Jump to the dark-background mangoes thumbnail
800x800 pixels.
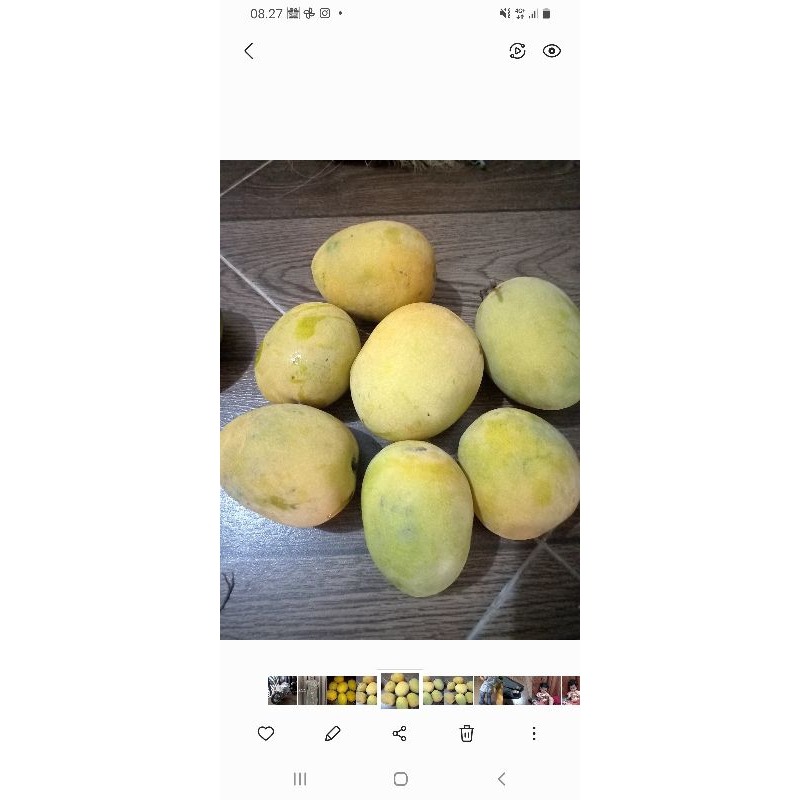pyautogui.click(x=340, y=691)
